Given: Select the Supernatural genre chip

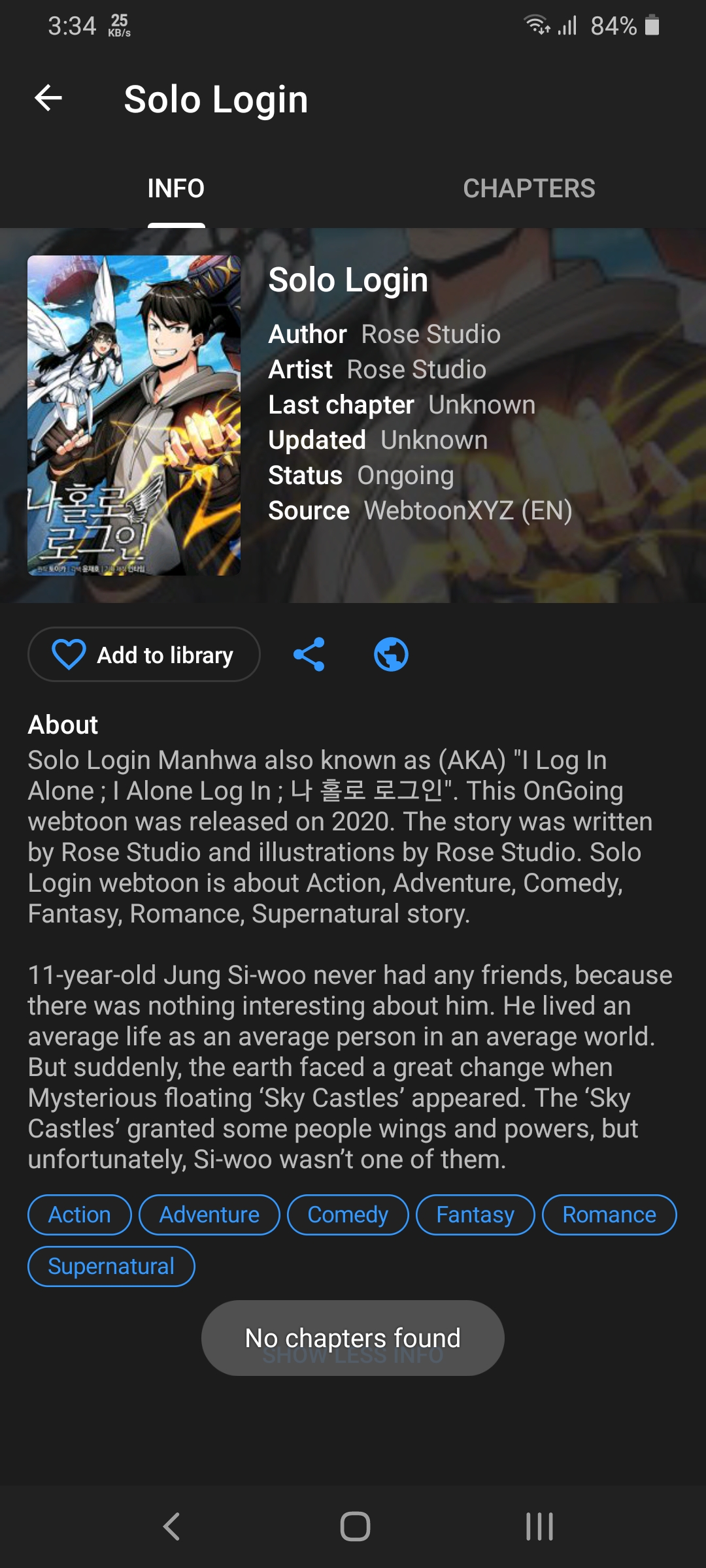Looking at the screenshot, I should click(x=111, y=1266).
